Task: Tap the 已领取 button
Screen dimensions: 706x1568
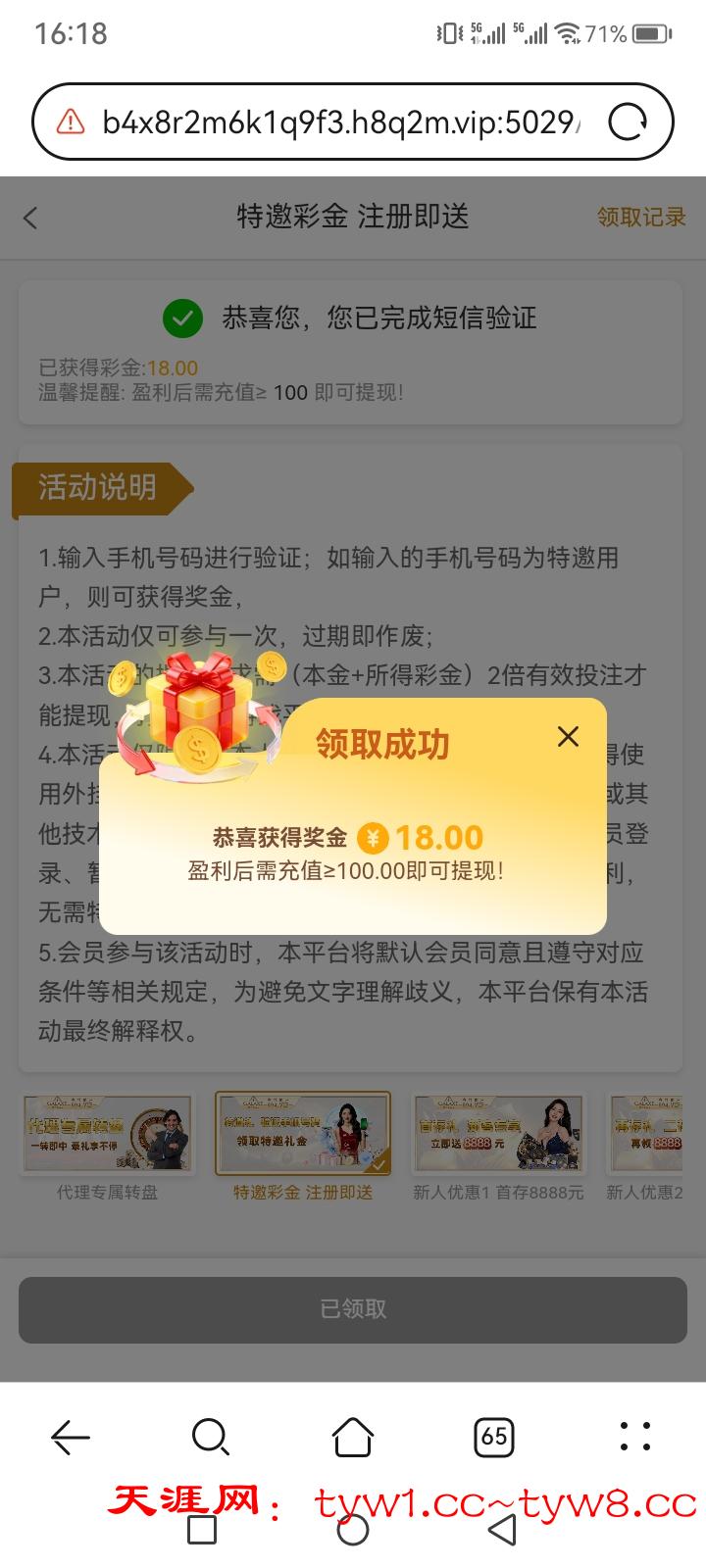Action: (x=353, y=1309)
